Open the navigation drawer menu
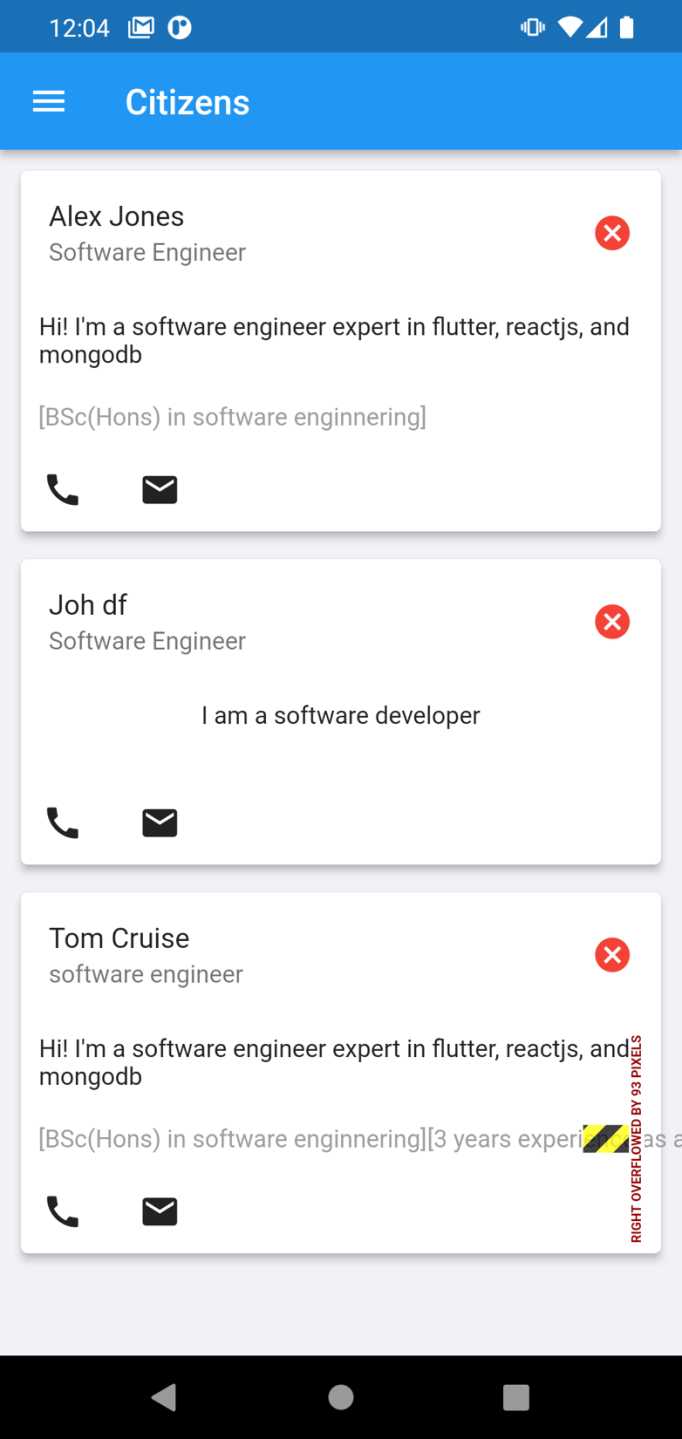Viewport: 682px width, 1439px height. point(49,102)
